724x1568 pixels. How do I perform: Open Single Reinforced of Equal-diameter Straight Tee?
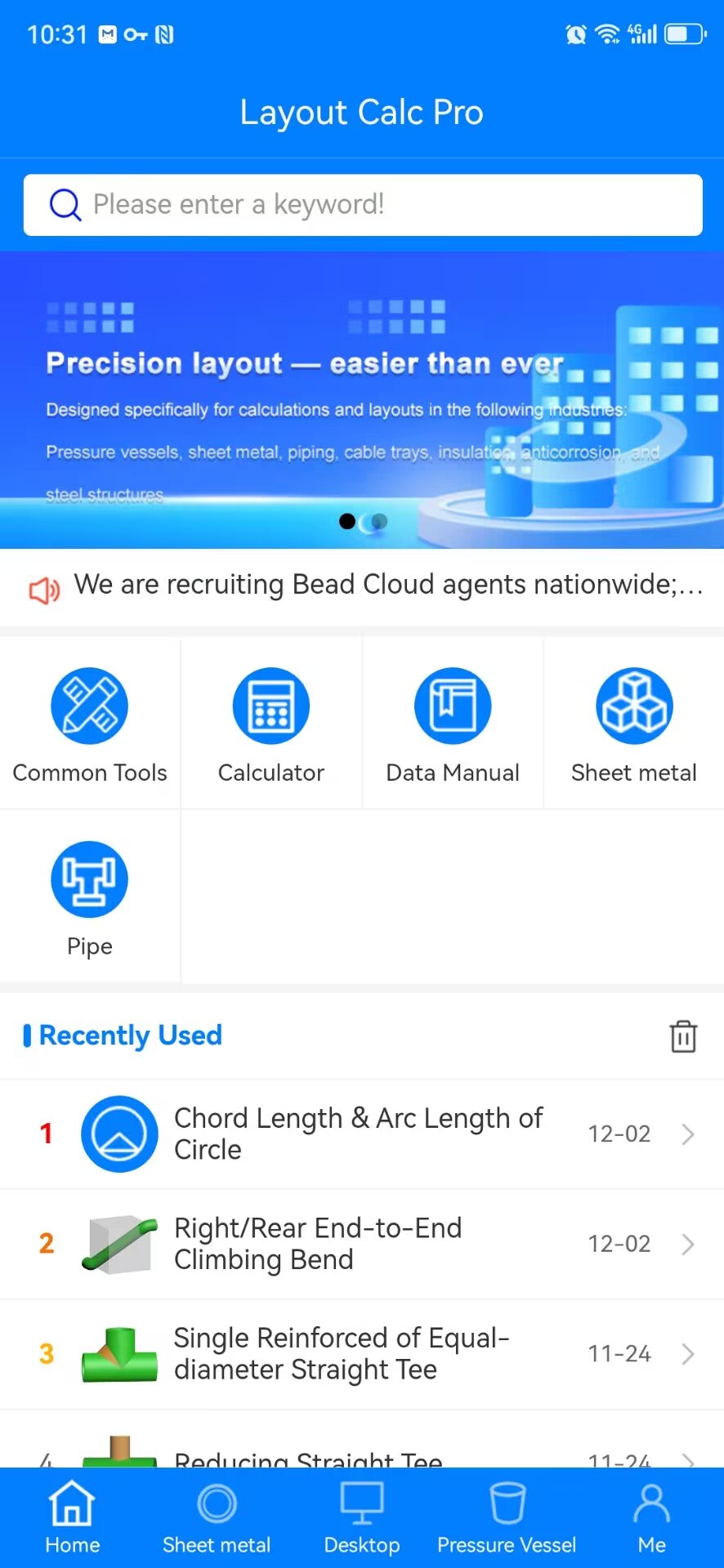tap(360, 1354)
